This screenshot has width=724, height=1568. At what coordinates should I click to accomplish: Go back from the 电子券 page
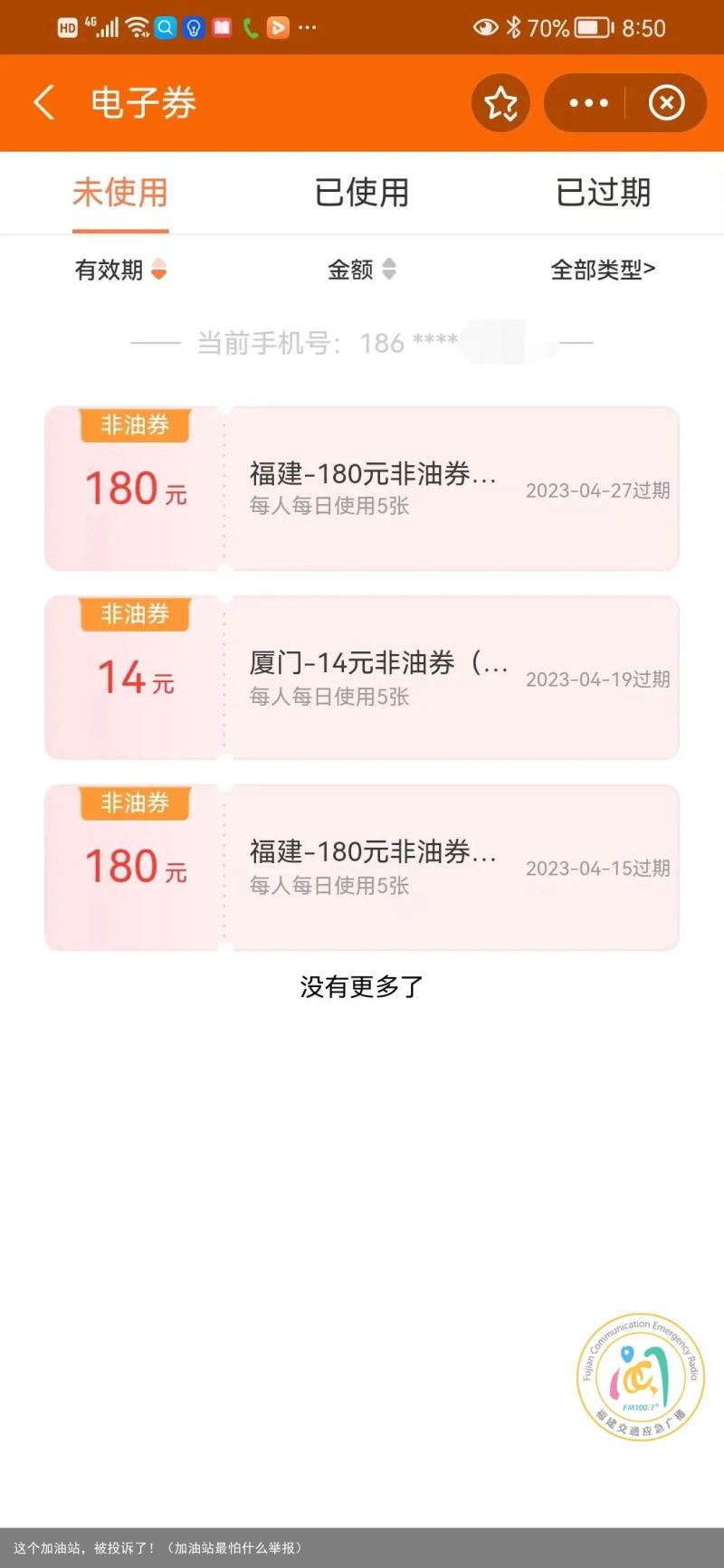(44, 102)
